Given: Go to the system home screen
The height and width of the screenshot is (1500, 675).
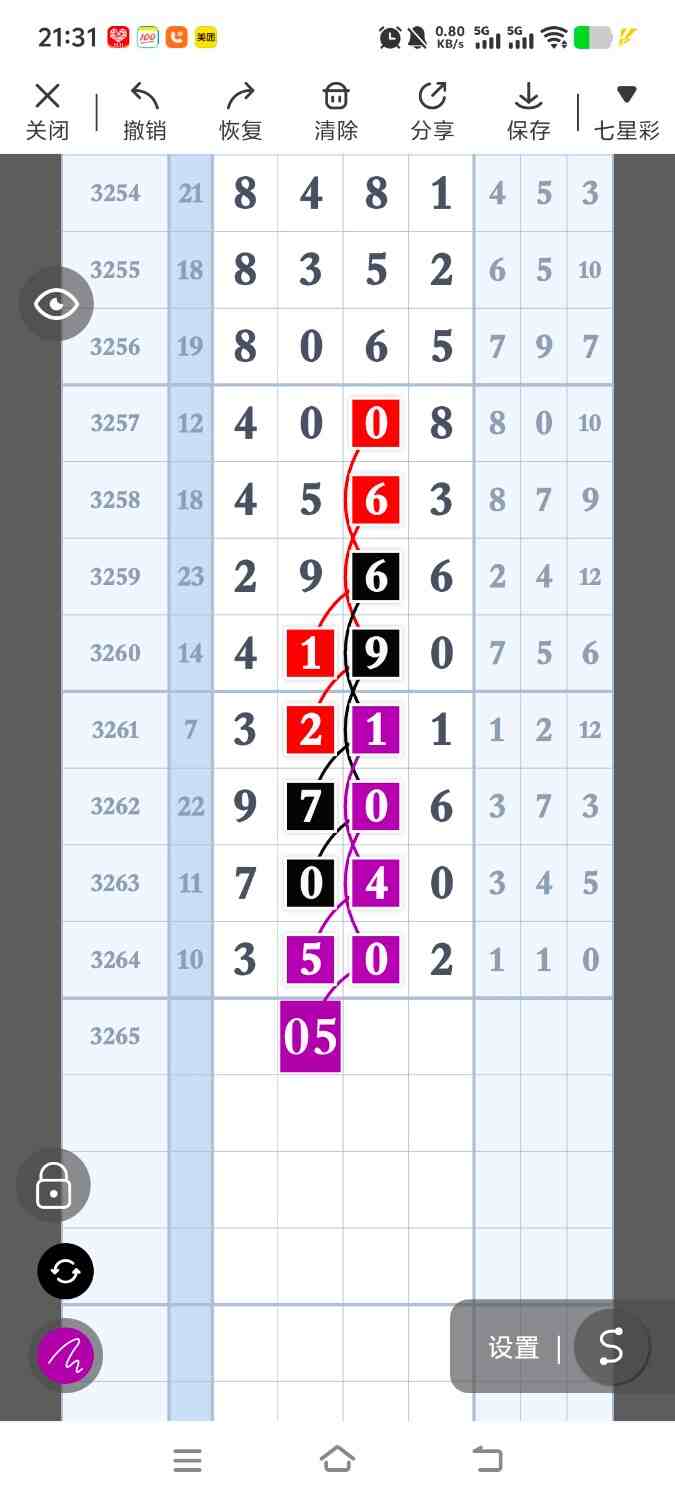Looking at the screenshot, I should tap(337, 1459).
